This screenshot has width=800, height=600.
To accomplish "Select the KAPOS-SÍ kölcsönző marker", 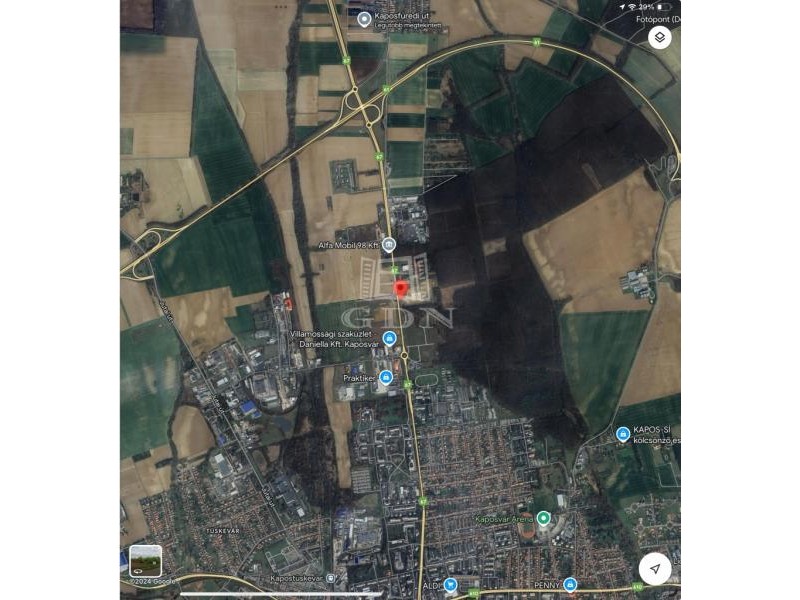I will click(x=623, y=434).
